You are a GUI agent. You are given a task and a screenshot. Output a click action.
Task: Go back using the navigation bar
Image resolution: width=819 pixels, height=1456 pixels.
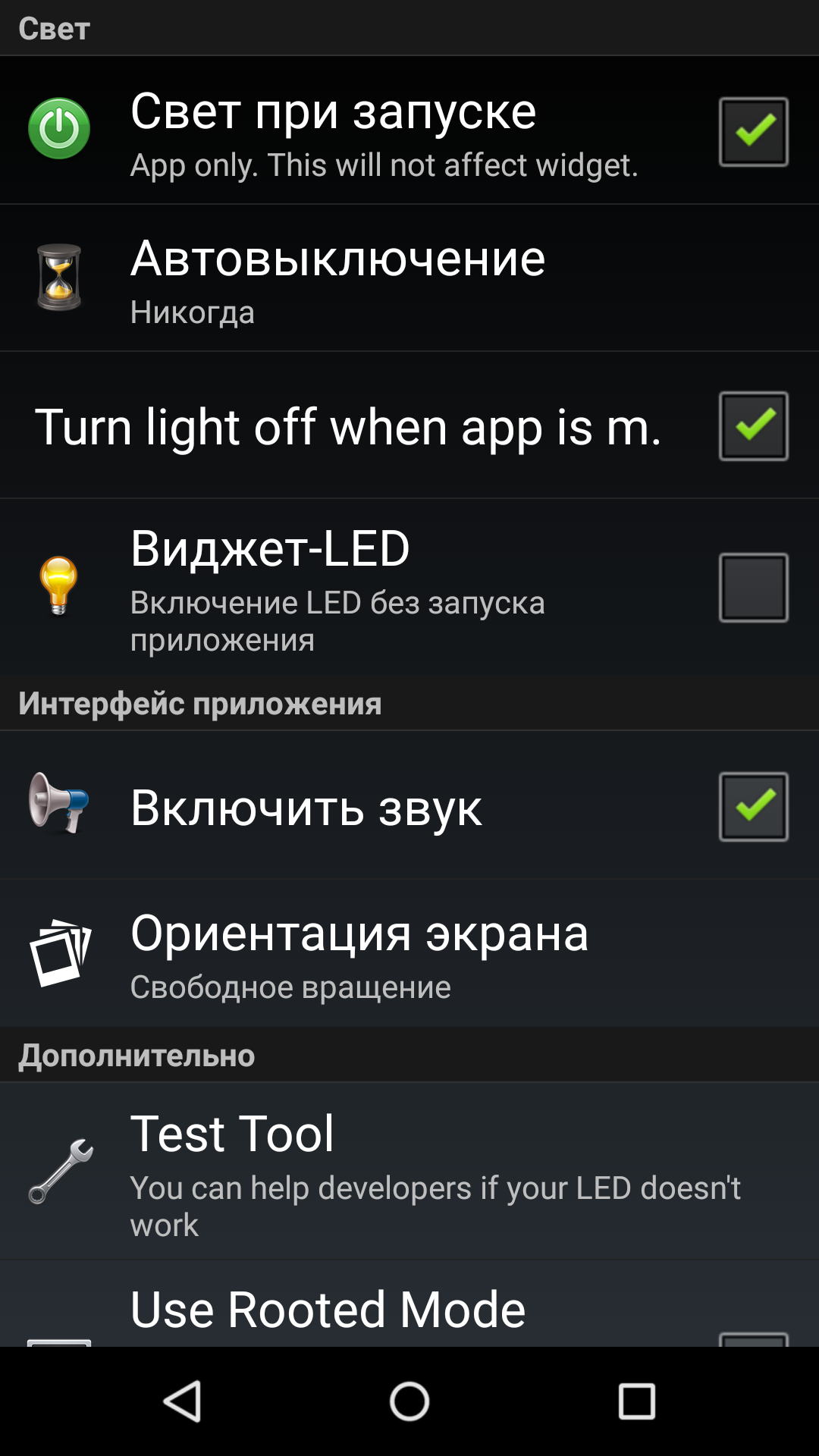pyautogui.click(x=182, y=1401)
